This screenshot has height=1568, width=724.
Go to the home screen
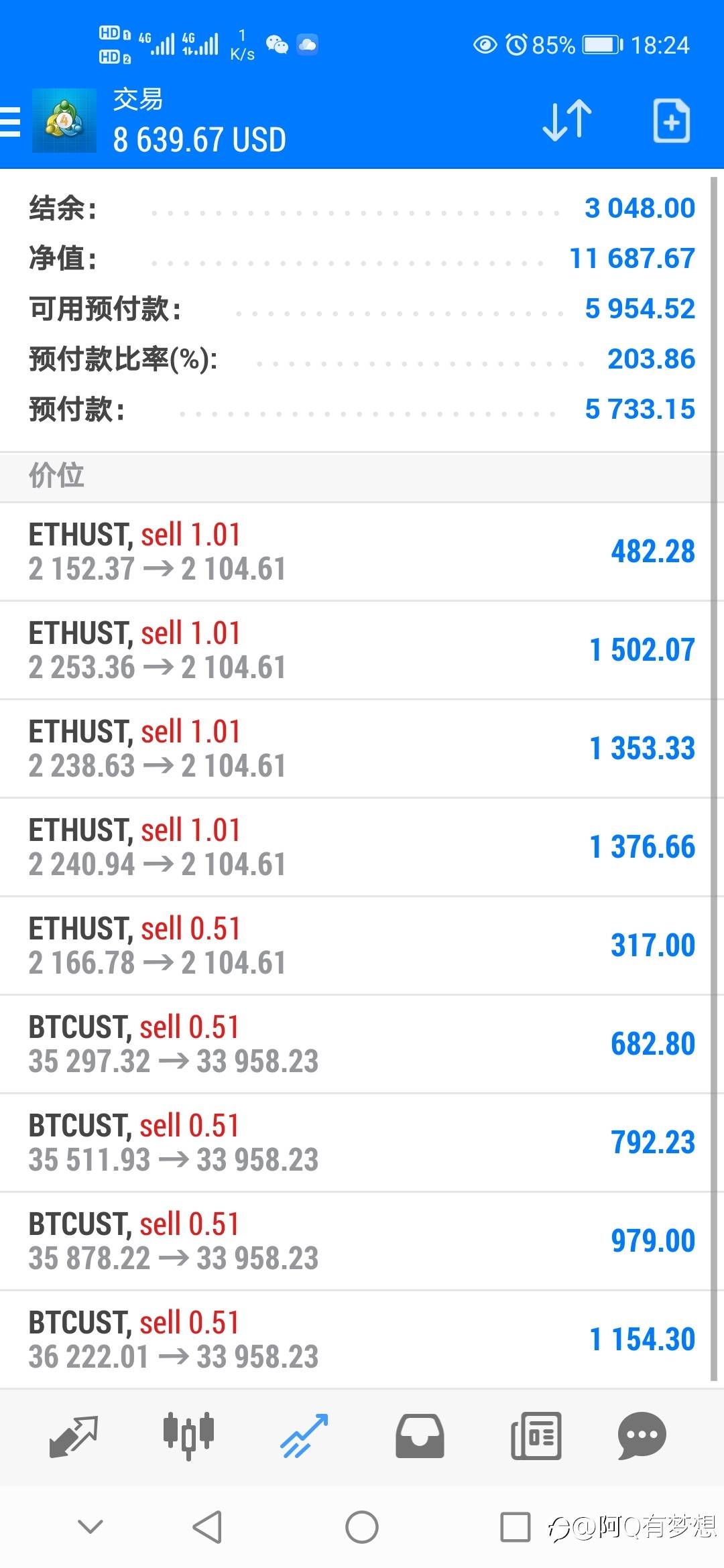(x=362, y=1527)
